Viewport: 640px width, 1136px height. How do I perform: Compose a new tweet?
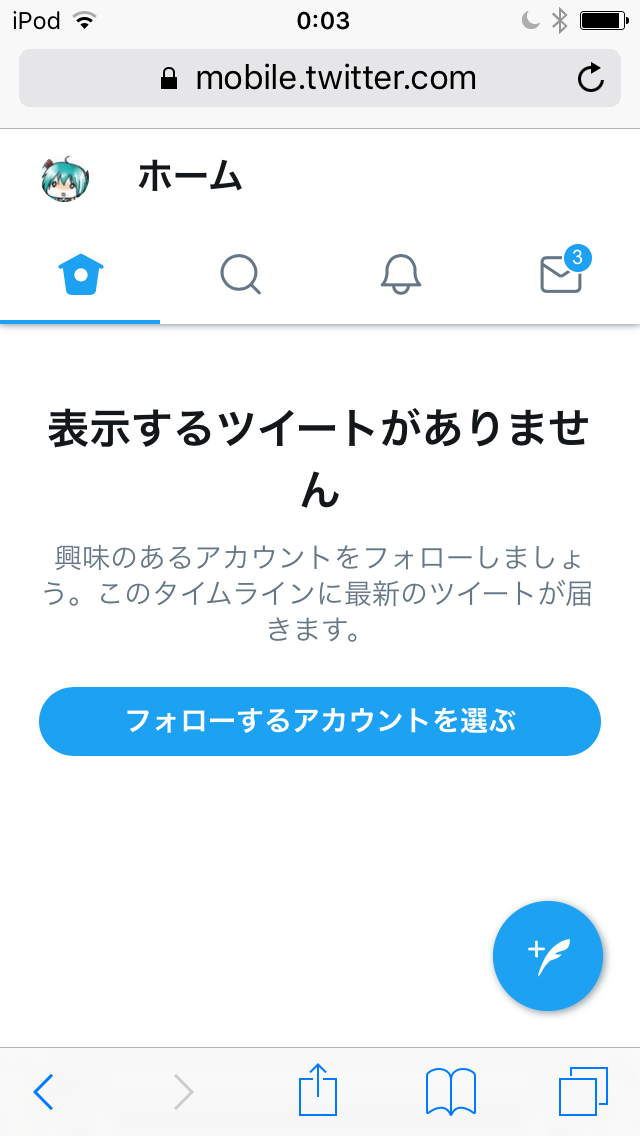click(x=548, y=956)
